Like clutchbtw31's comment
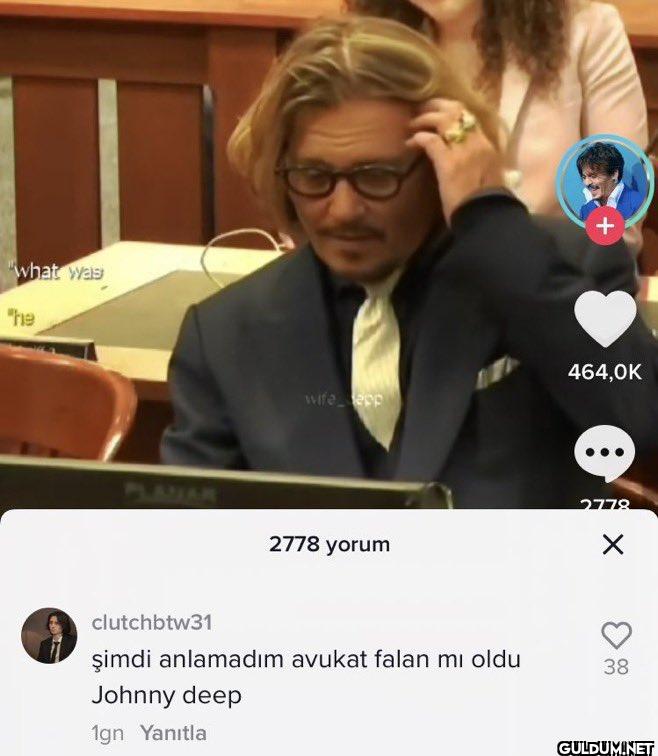Viewport: 658px width, 756px height. point(616,635)
